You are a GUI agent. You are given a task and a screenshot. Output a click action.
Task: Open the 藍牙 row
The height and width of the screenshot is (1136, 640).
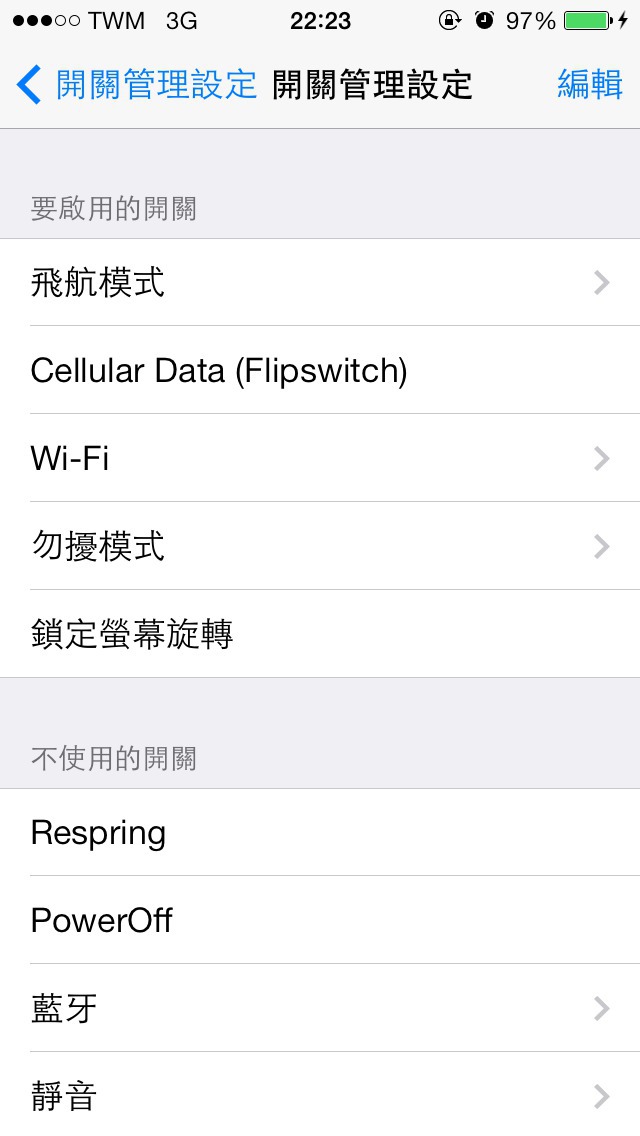pos(320,1008)
